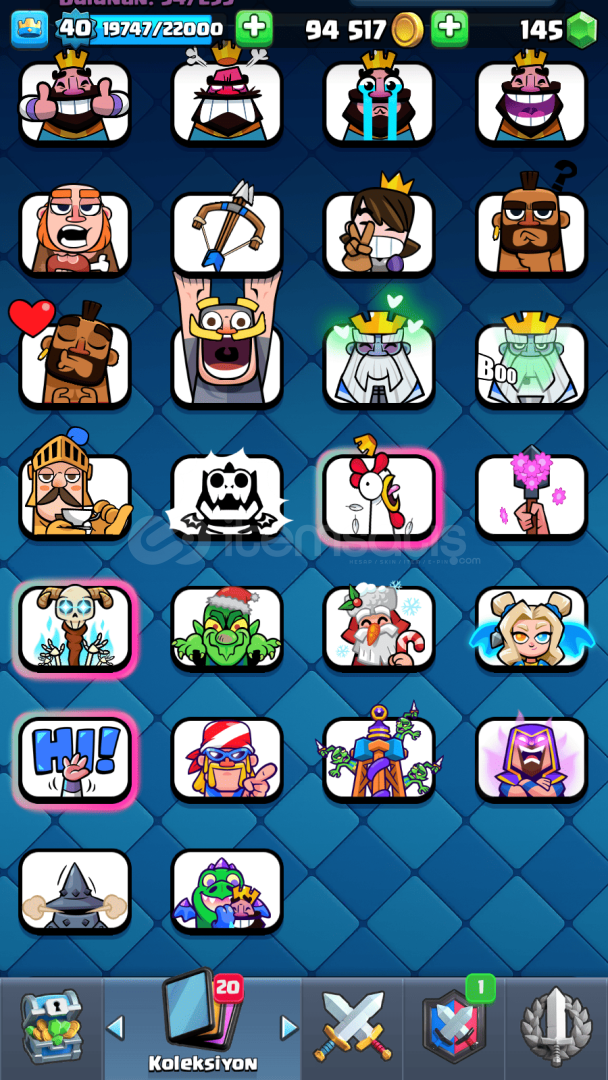This screenshot has width=608, height=1080.
Task: Switch to the battle tab with crossed swords
Action: coord(353,1026)
